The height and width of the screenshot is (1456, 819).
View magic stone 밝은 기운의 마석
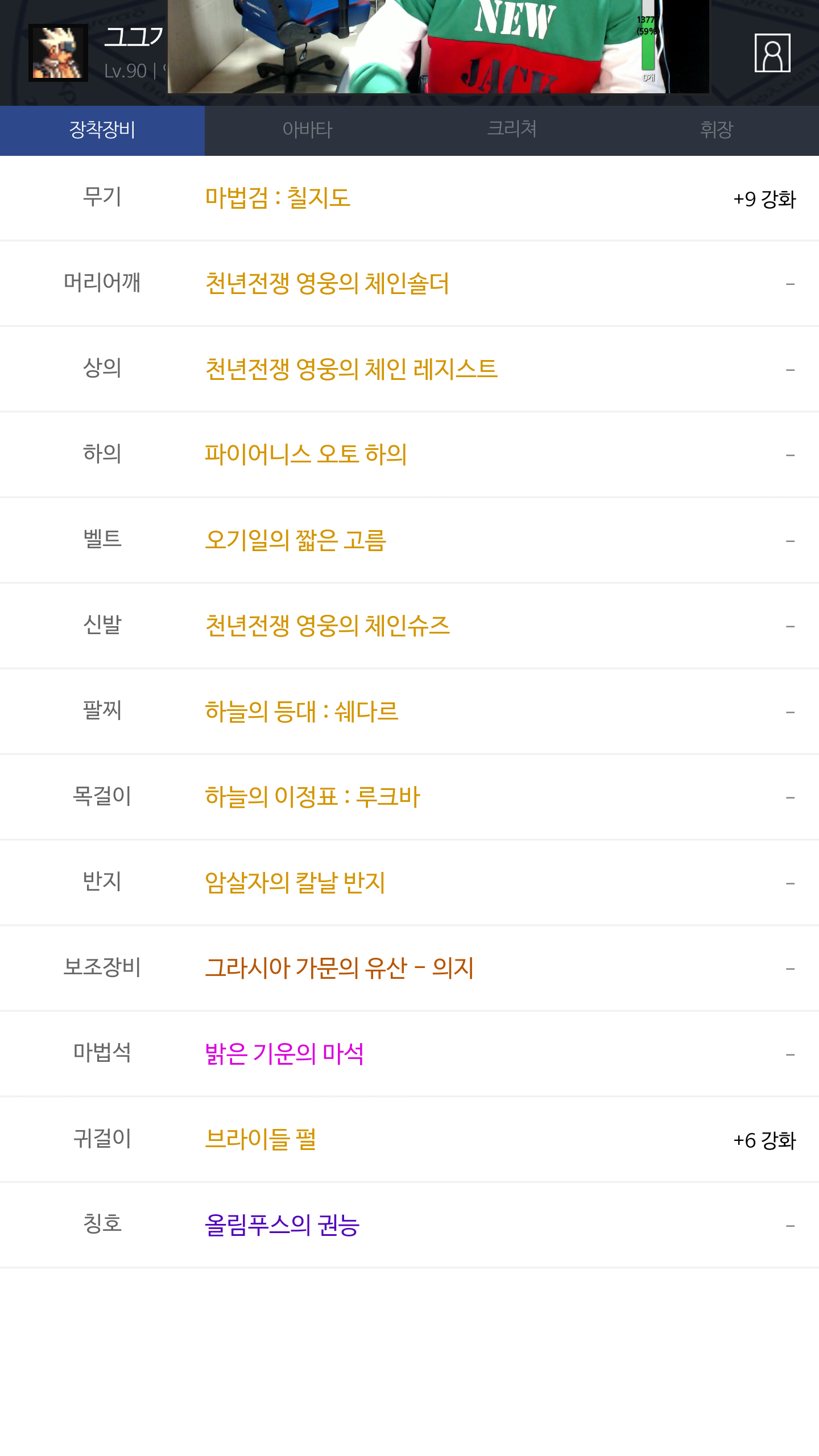click(284, 1054)
